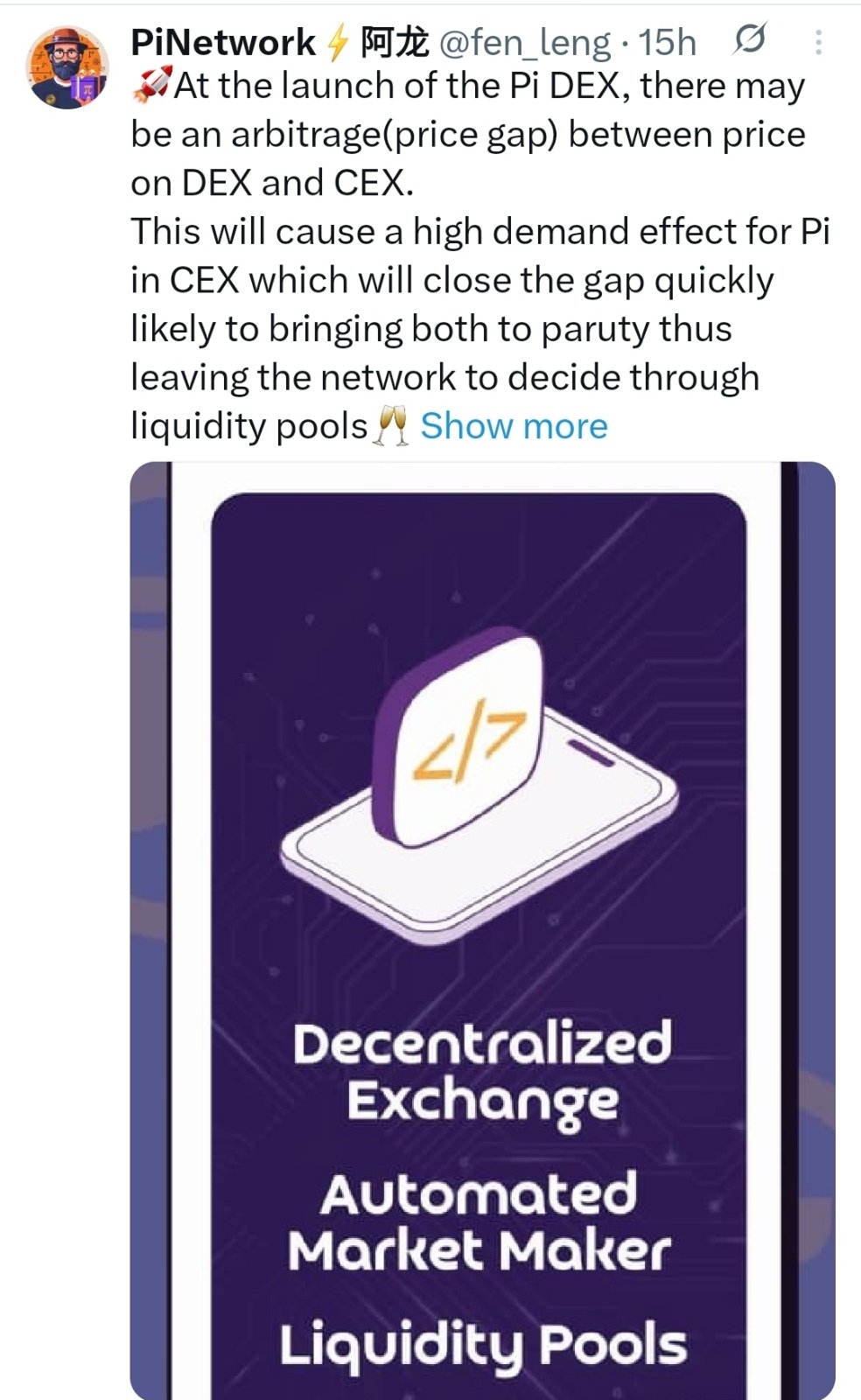Open the post's overflow menu

tap(818, 42)
